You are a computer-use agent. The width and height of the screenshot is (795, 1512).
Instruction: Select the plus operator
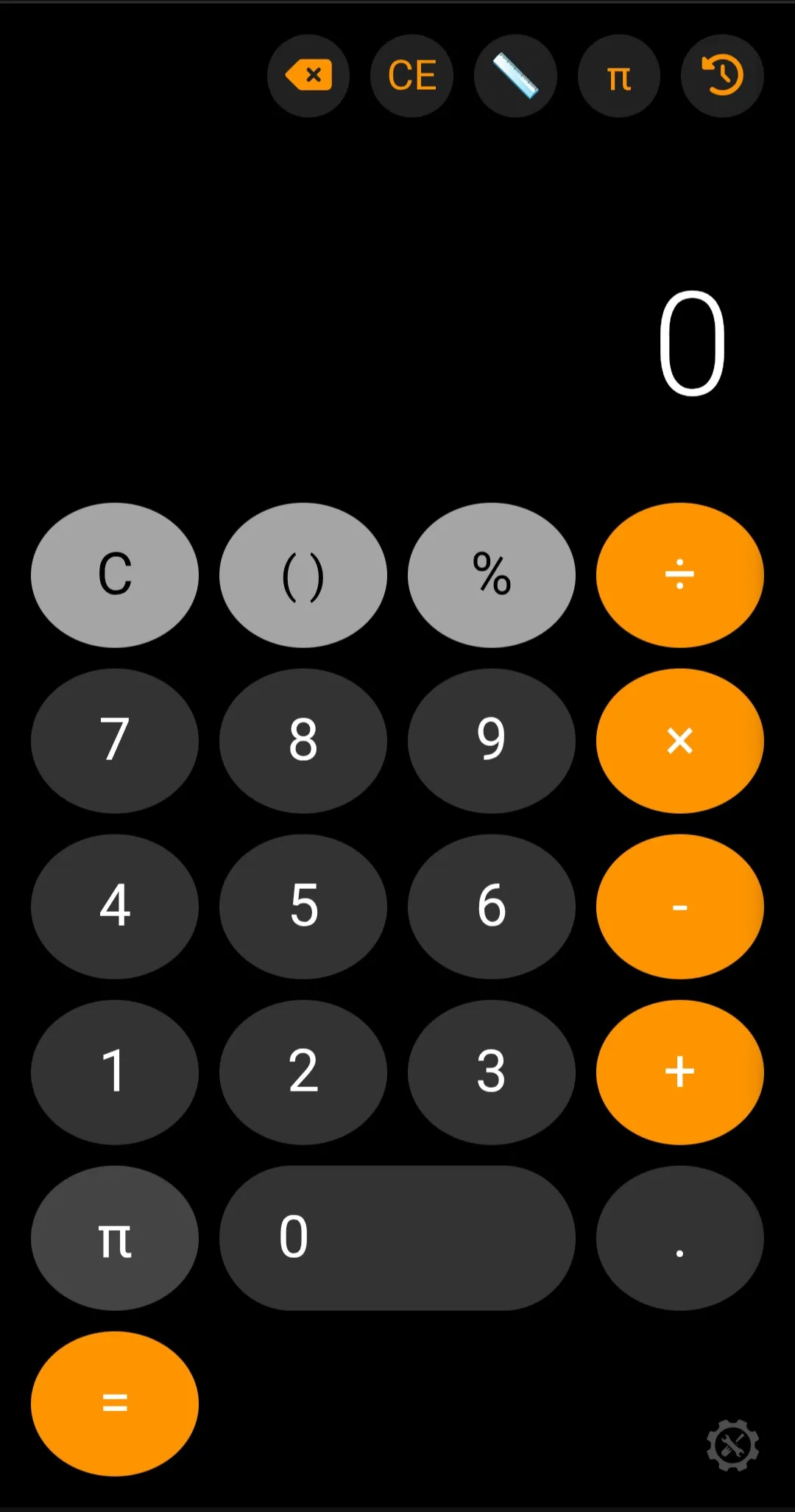pyautogui.click(x=680, y=1072)
